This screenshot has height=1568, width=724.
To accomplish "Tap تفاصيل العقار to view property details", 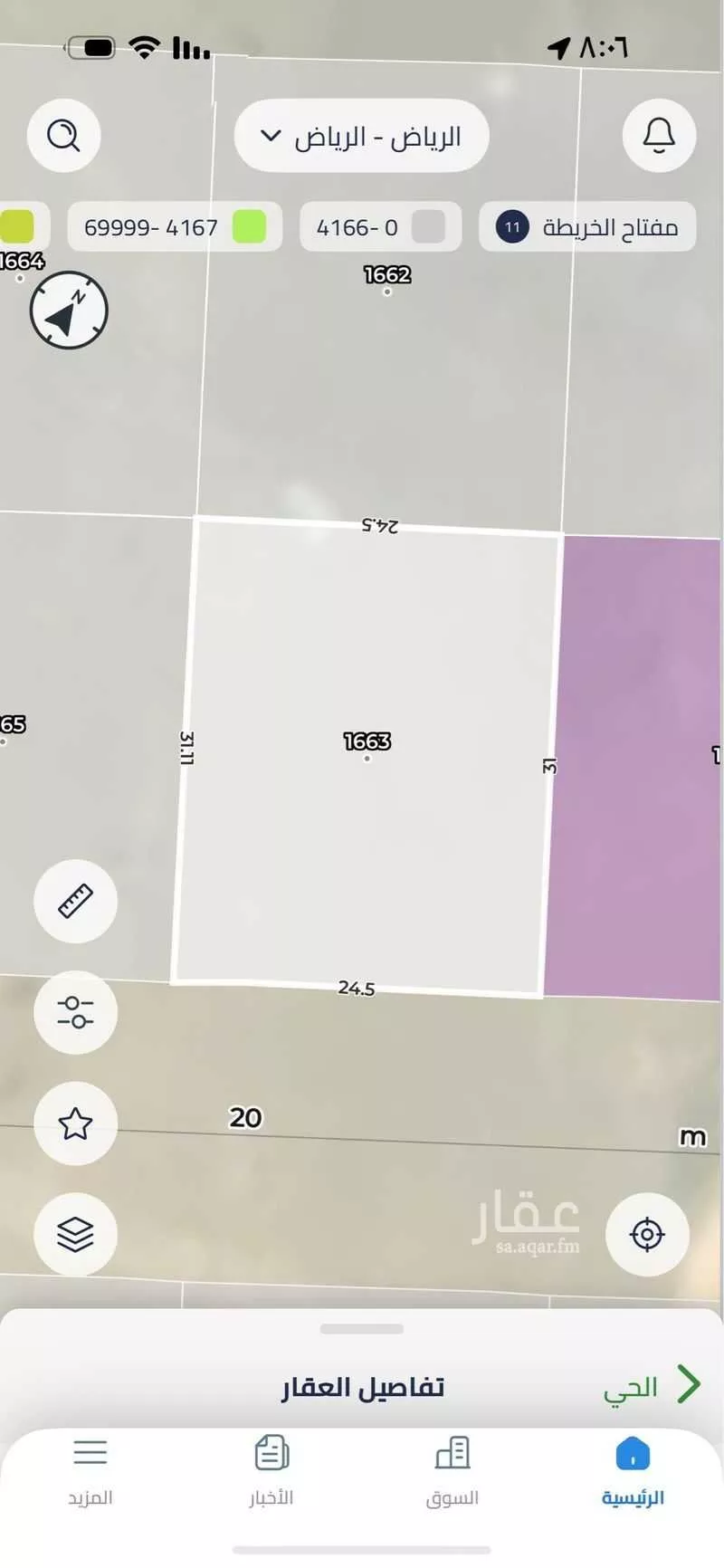I will [x=361, y=1386].
